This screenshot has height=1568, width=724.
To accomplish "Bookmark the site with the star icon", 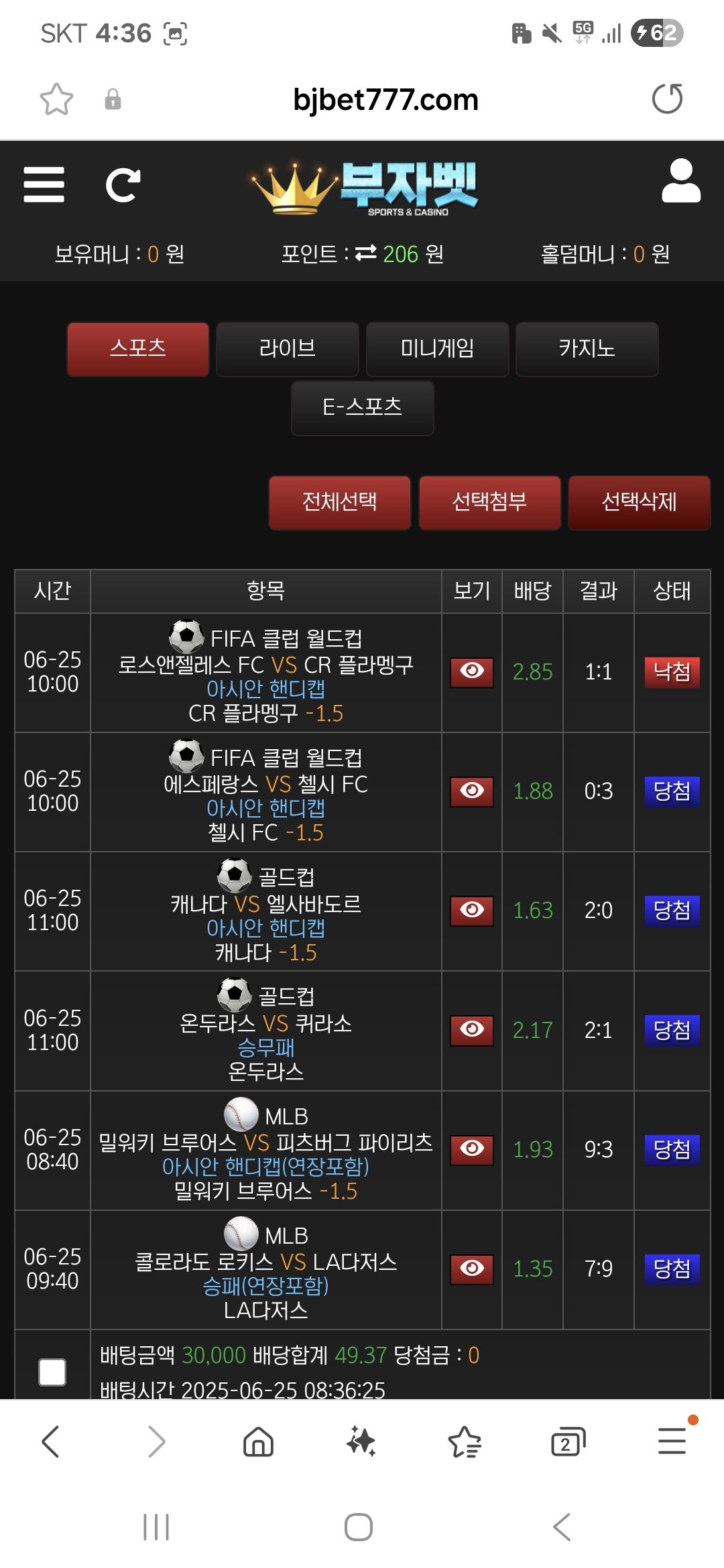I will [57, 99].
